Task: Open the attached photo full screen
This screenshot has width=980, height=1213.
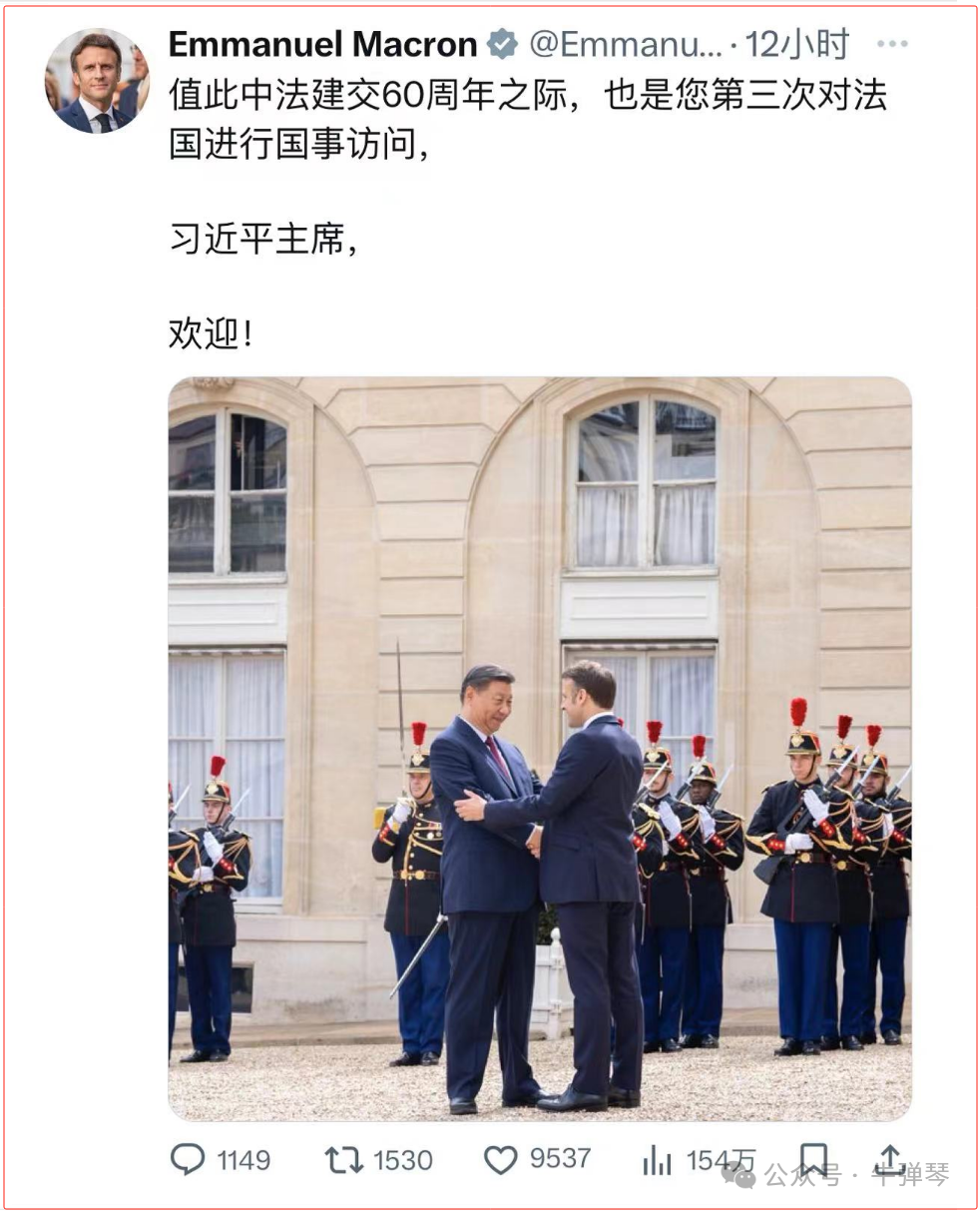Action: (539, 749)
